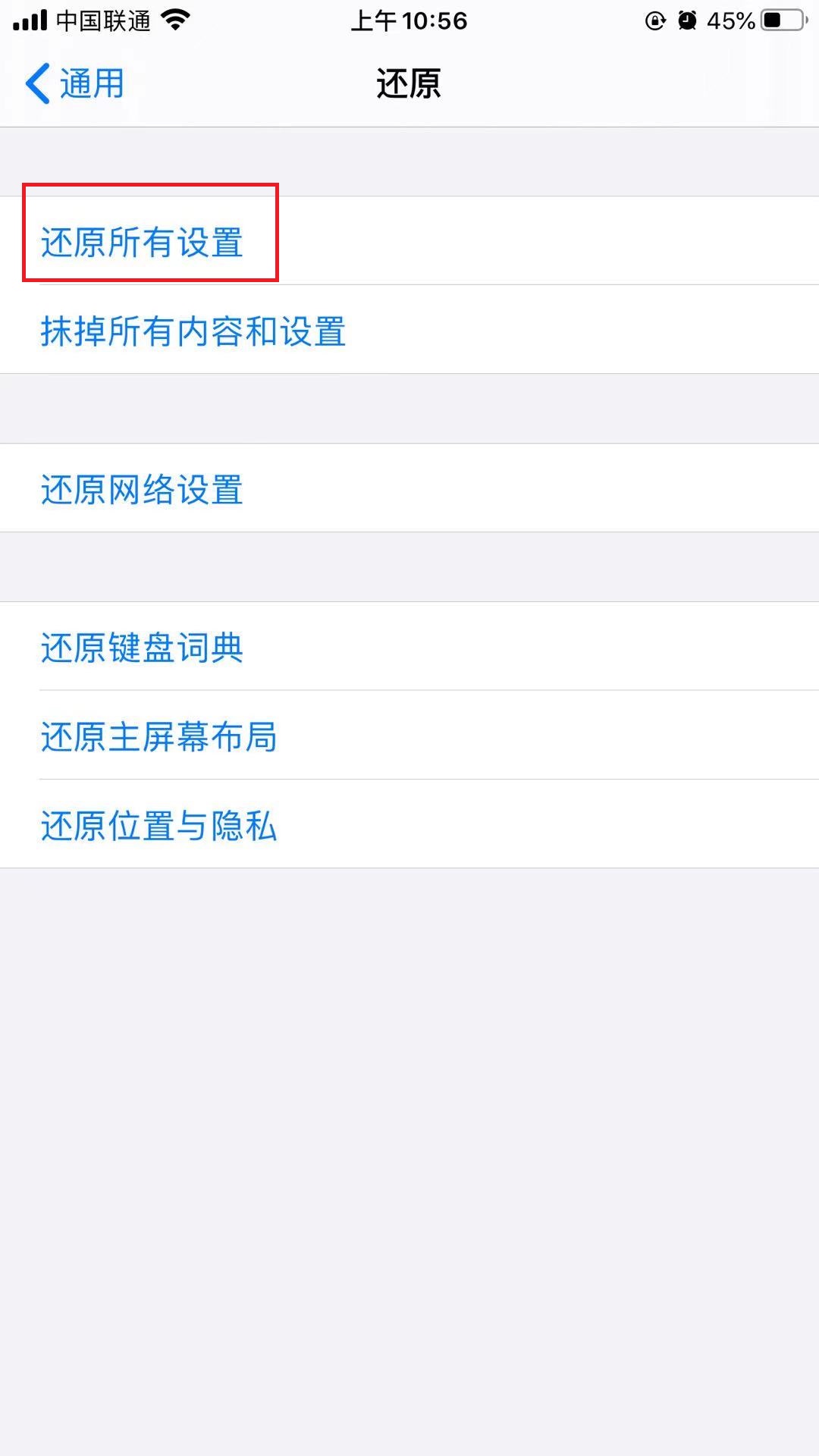Tap the red highlighted box around 还原所有设置
The image size is (819, 1456).
point(149,233)
